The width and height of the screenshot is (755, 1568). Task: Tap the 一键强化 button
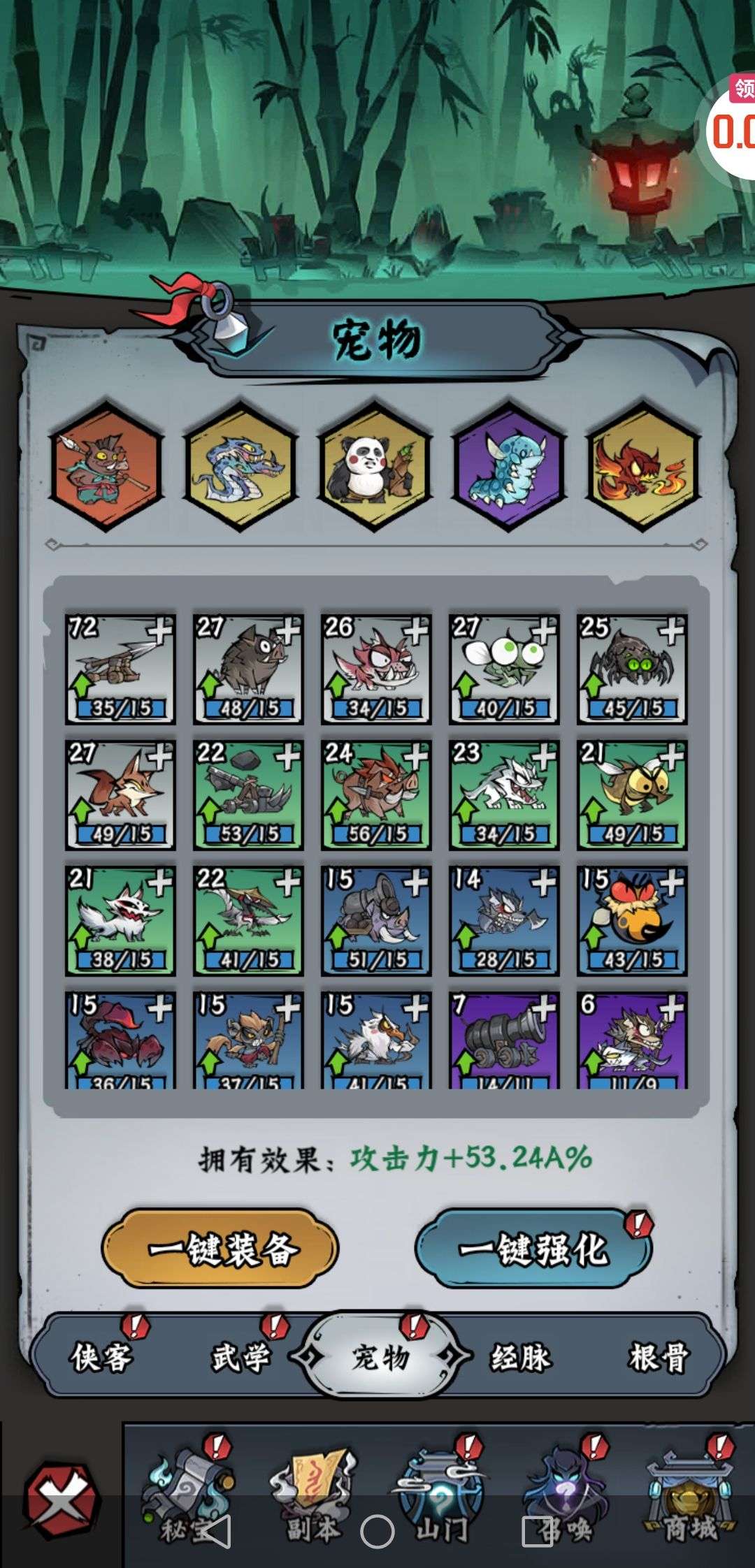pos(533,1249)
